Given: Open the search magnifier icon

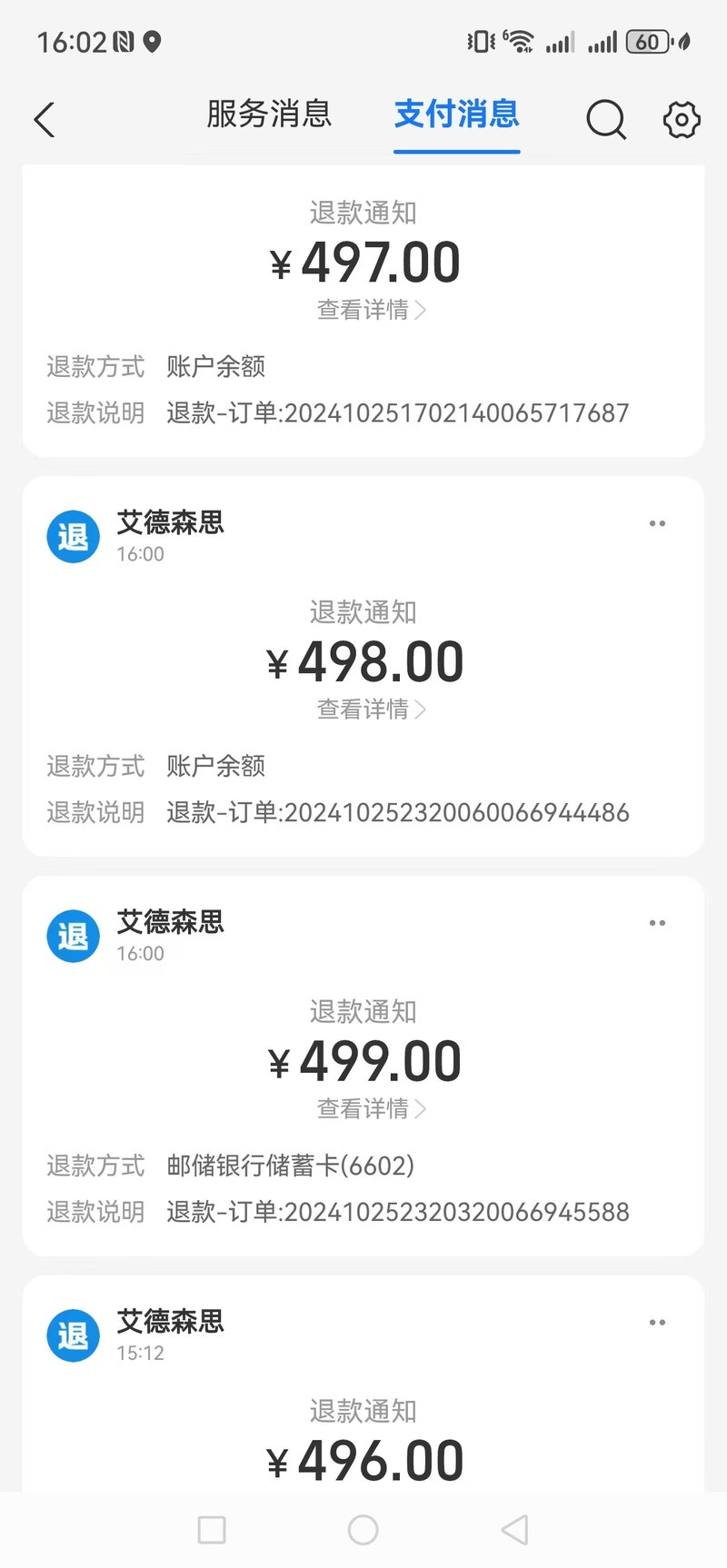Looking at the screenshot, I should pos(606,119).
